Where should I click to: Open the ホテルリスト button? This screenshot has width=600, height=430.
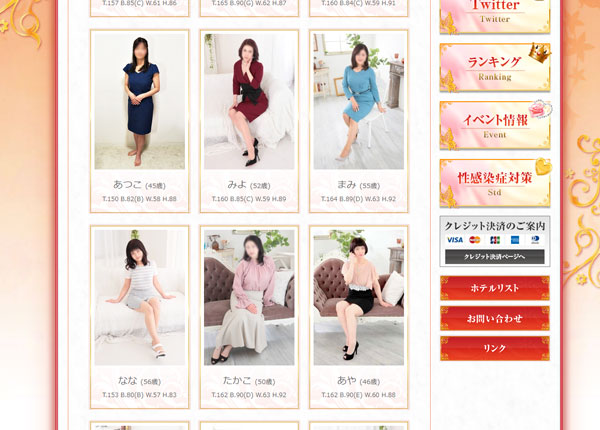[x=494, y=288]
